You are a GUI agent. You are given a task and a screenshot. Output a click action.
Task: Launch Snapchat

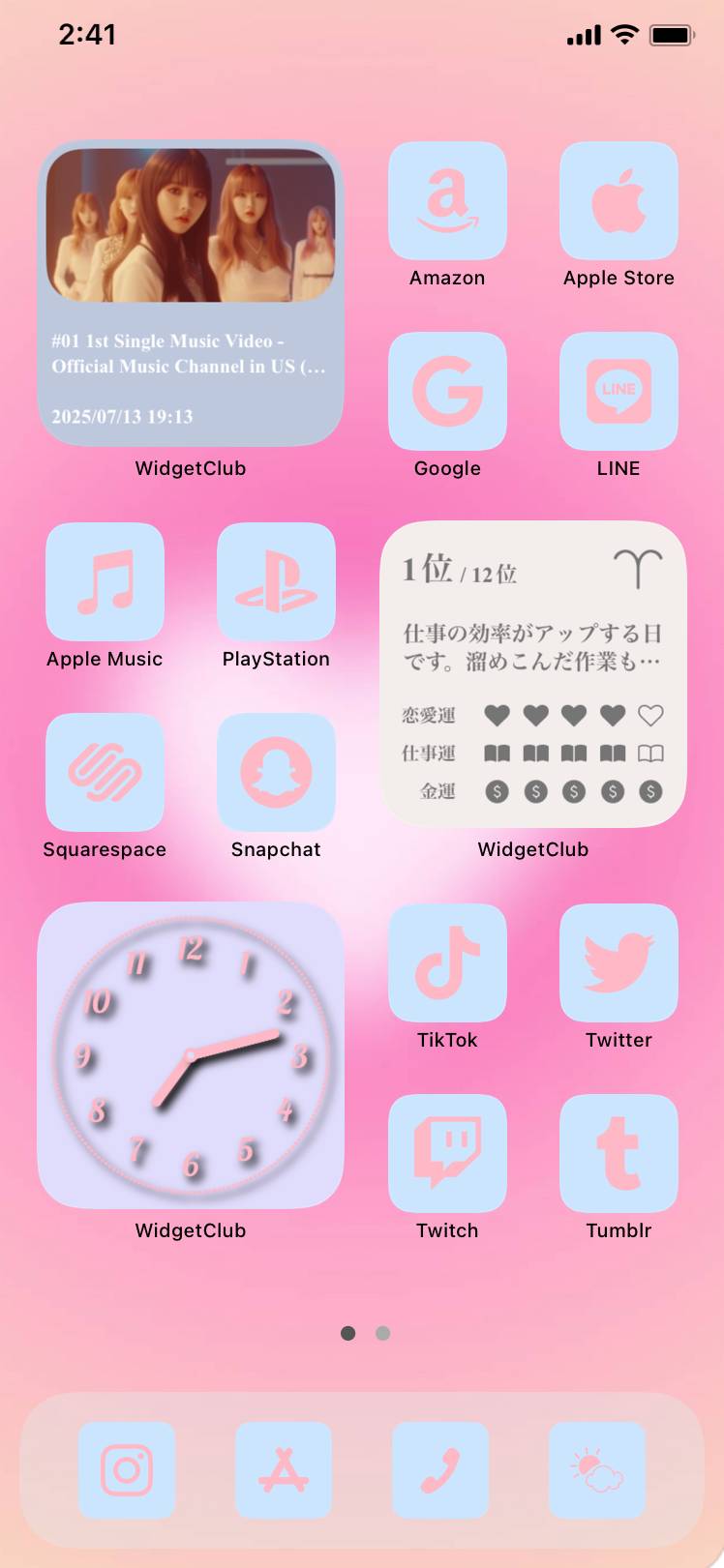[276, 773]
